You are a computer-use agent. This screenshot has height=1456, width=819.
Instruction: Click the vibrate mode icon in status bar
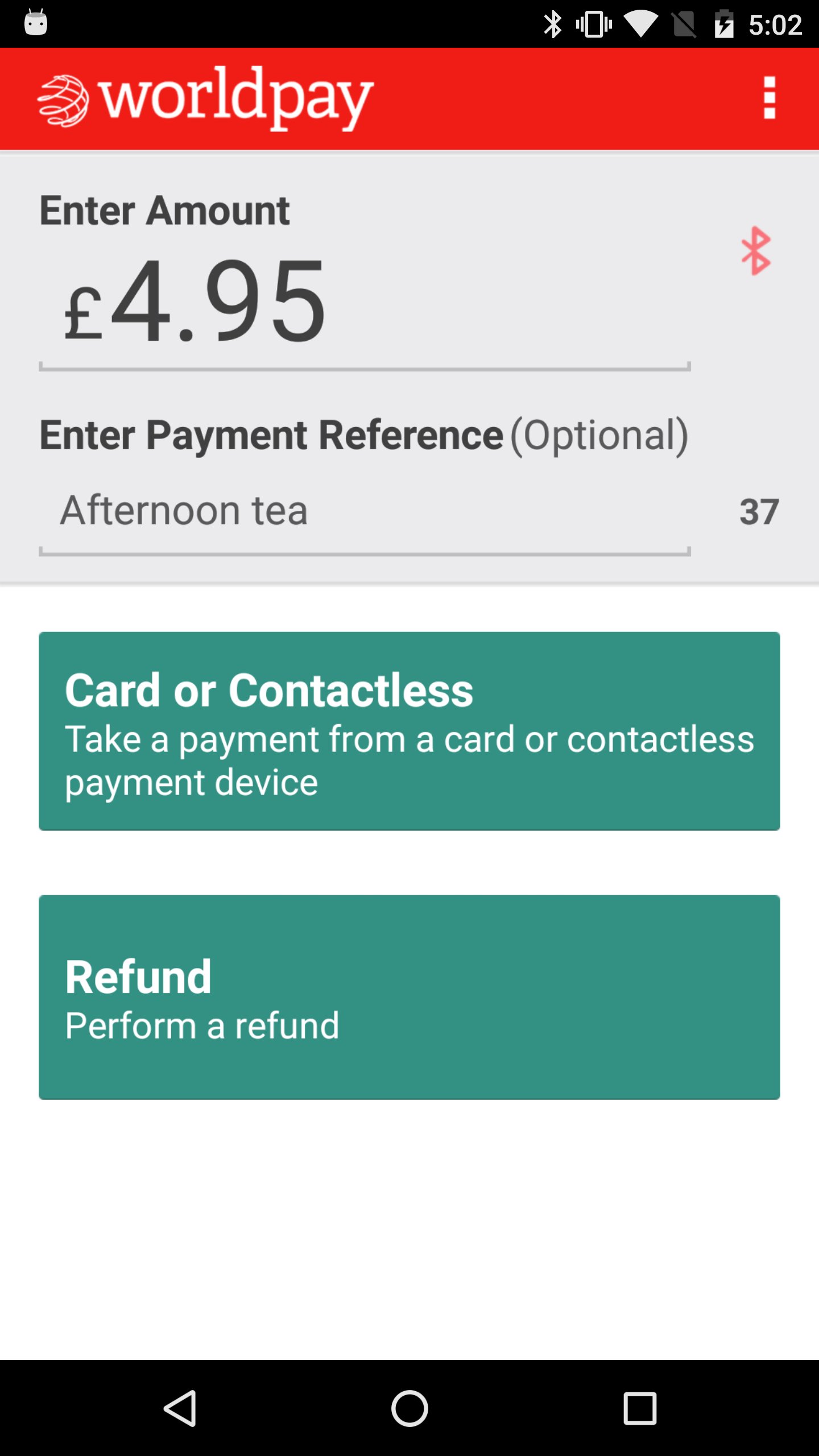click(594, 24)
